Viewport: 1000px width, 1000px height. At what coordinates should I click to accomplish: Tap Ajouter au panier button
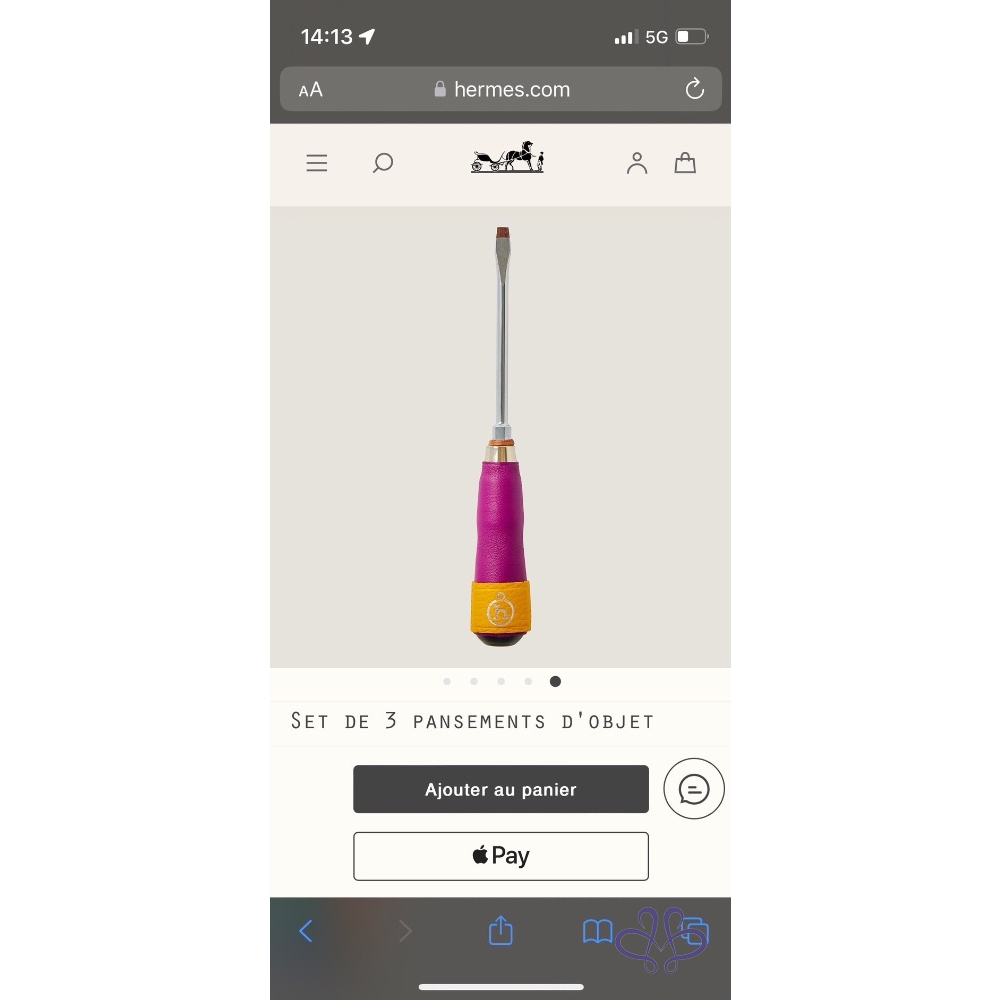[x=500, y=789]
